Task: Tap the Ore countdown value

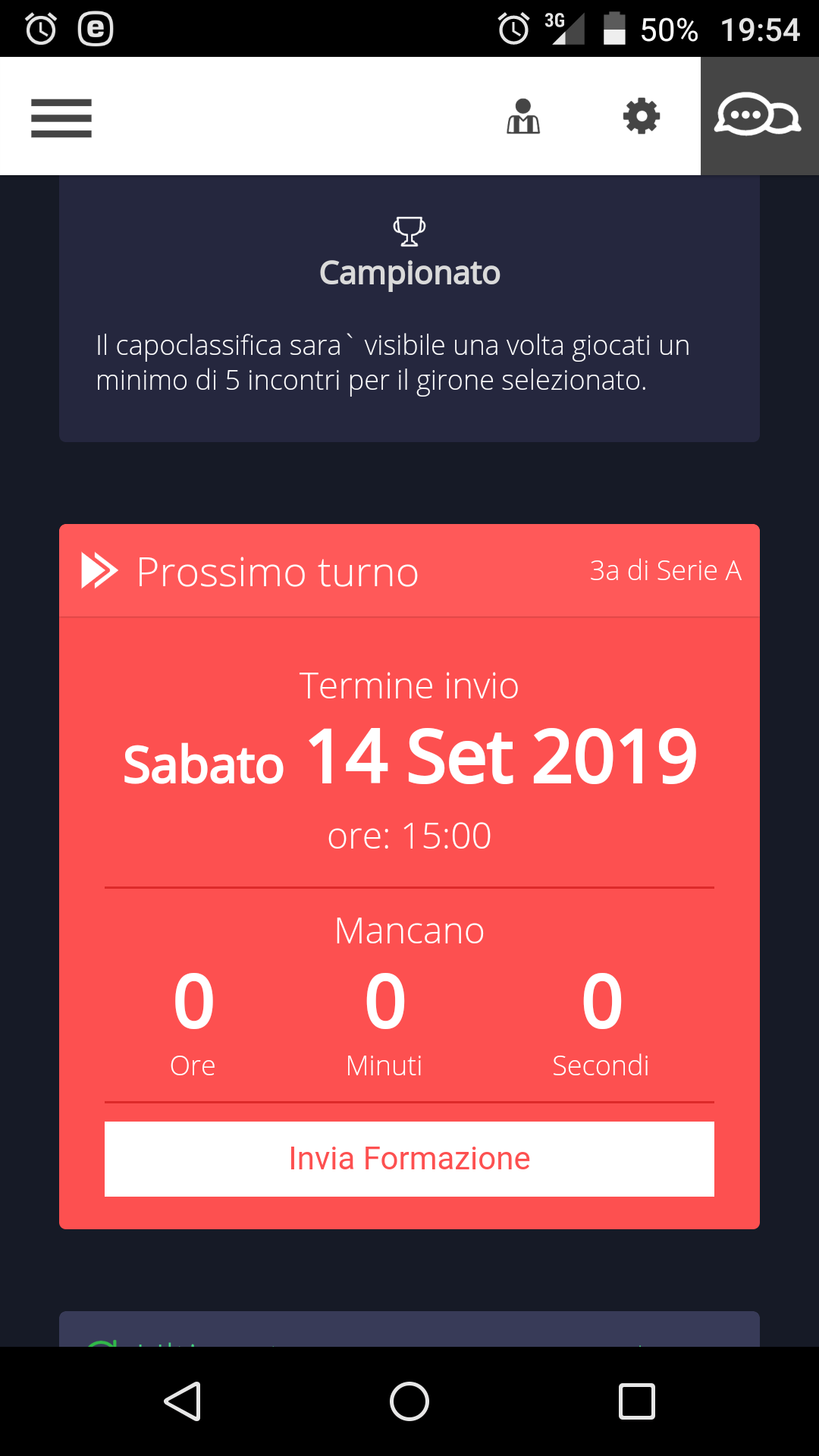Action: pyautogui.click(x=193, y=1001)
